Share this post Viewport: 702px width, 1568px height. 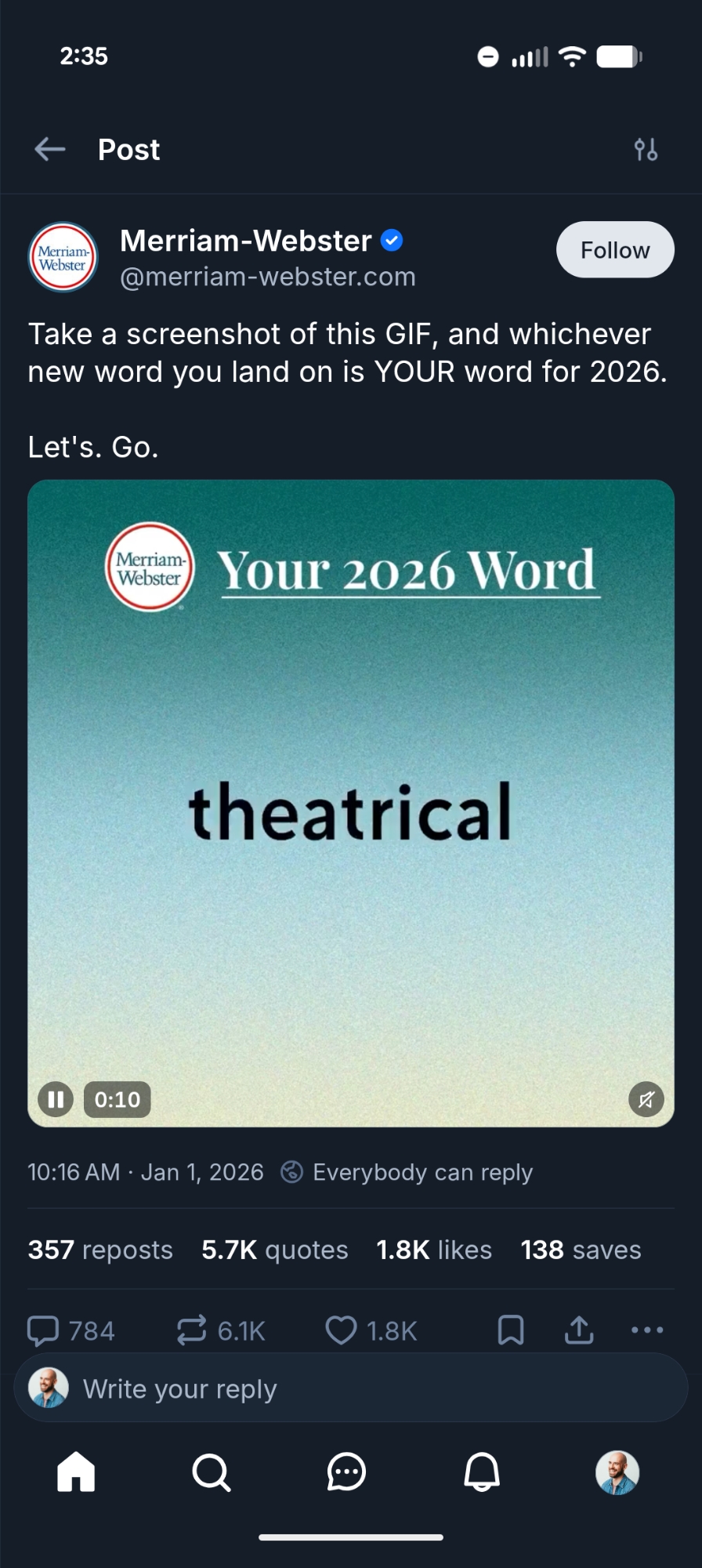coord(579,1330)
